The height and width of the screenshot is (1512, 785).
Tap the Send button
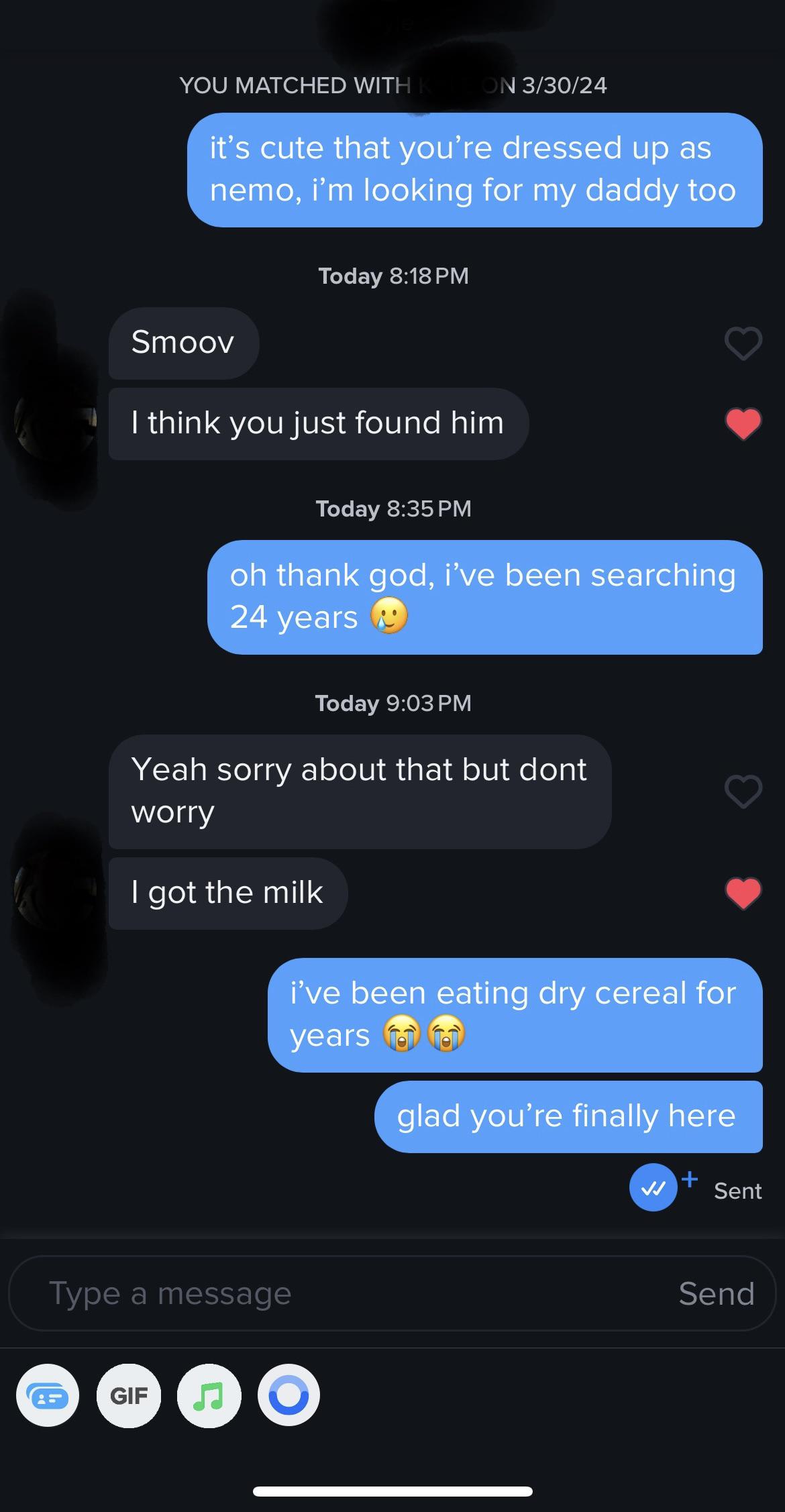coord(716,1293)
